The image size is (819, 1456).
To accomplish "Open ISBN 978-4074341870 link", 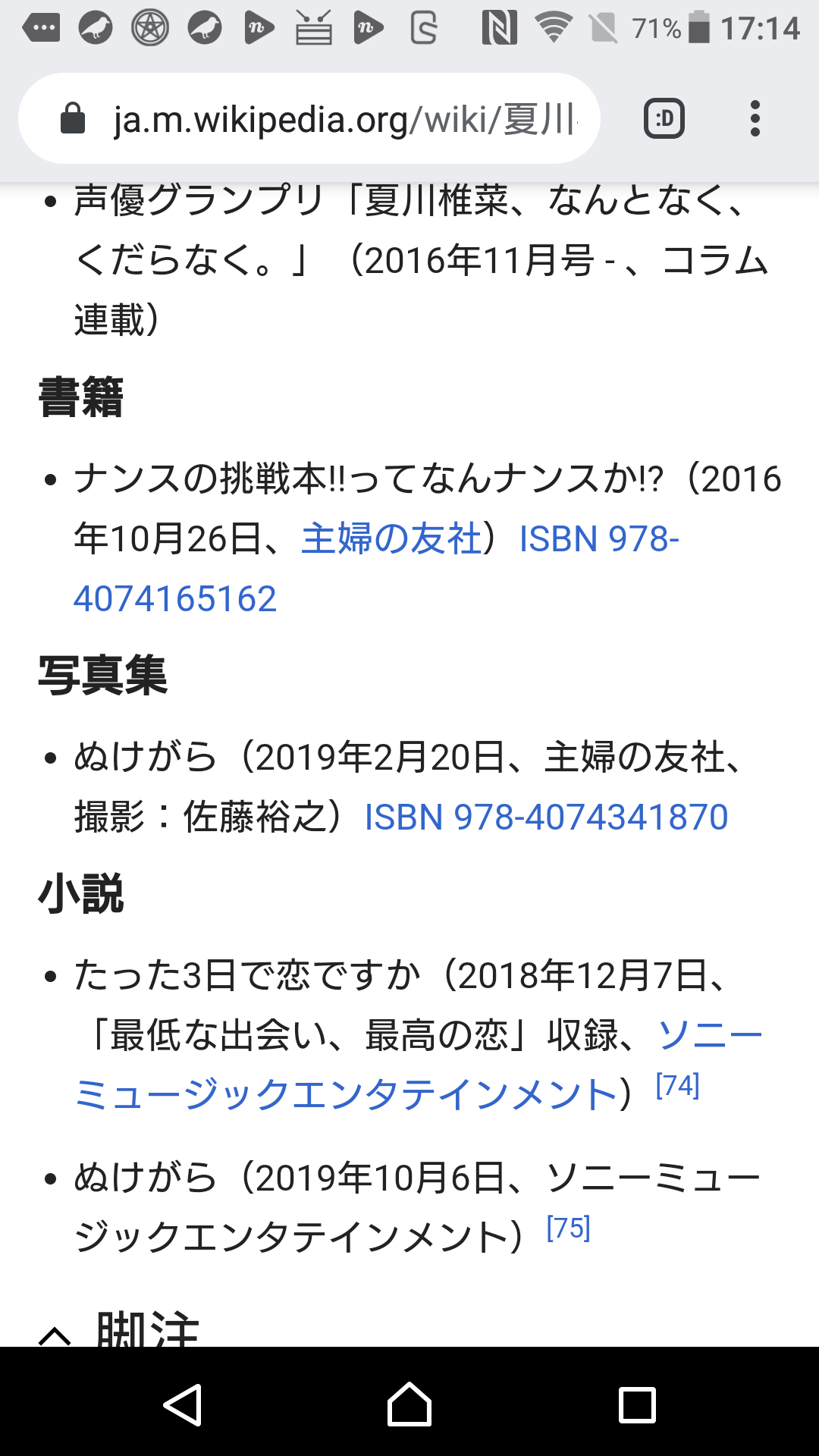I will point(546,817).
